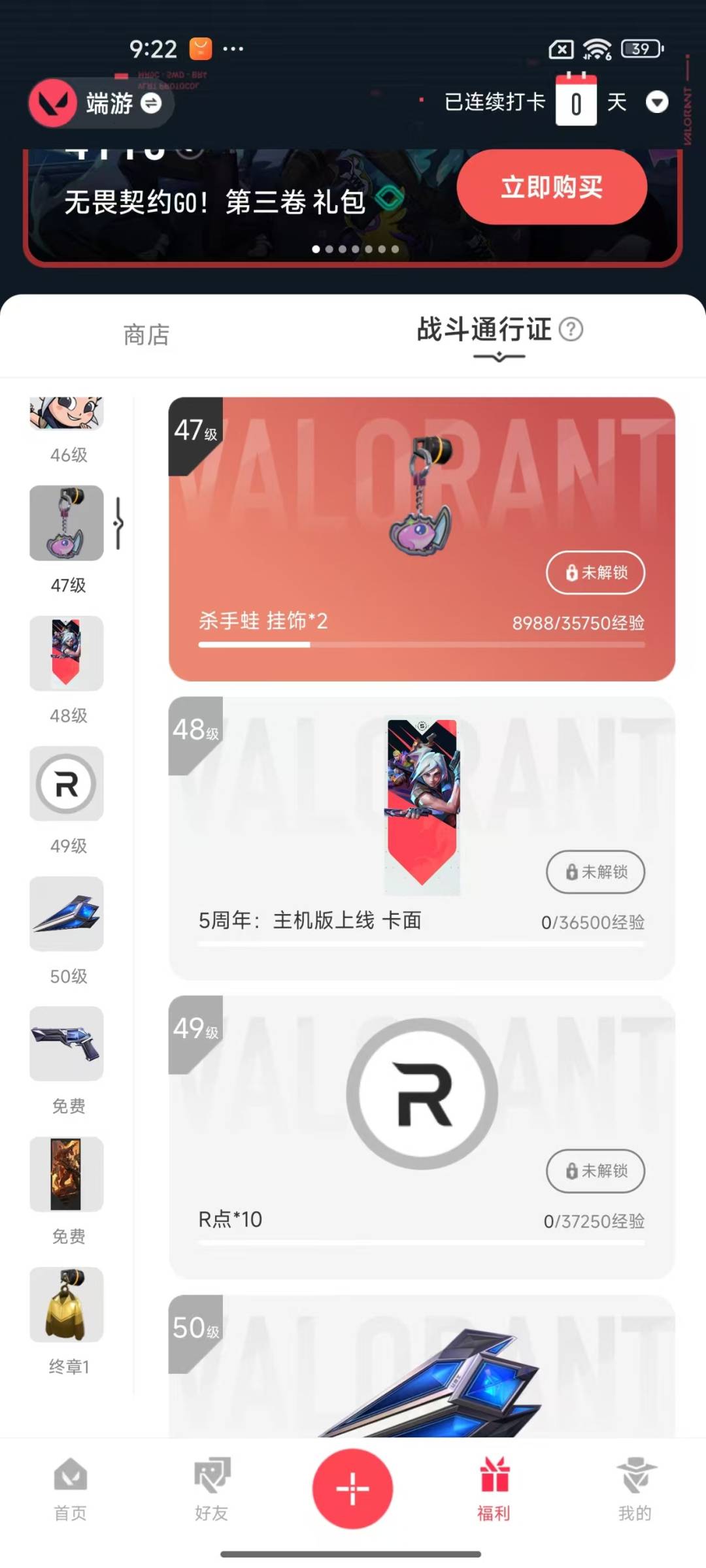Open the 杀手蛙 挂饰 level 47 card
The height and width of the screenshot is (1568, 706).
tap(422, 539)
